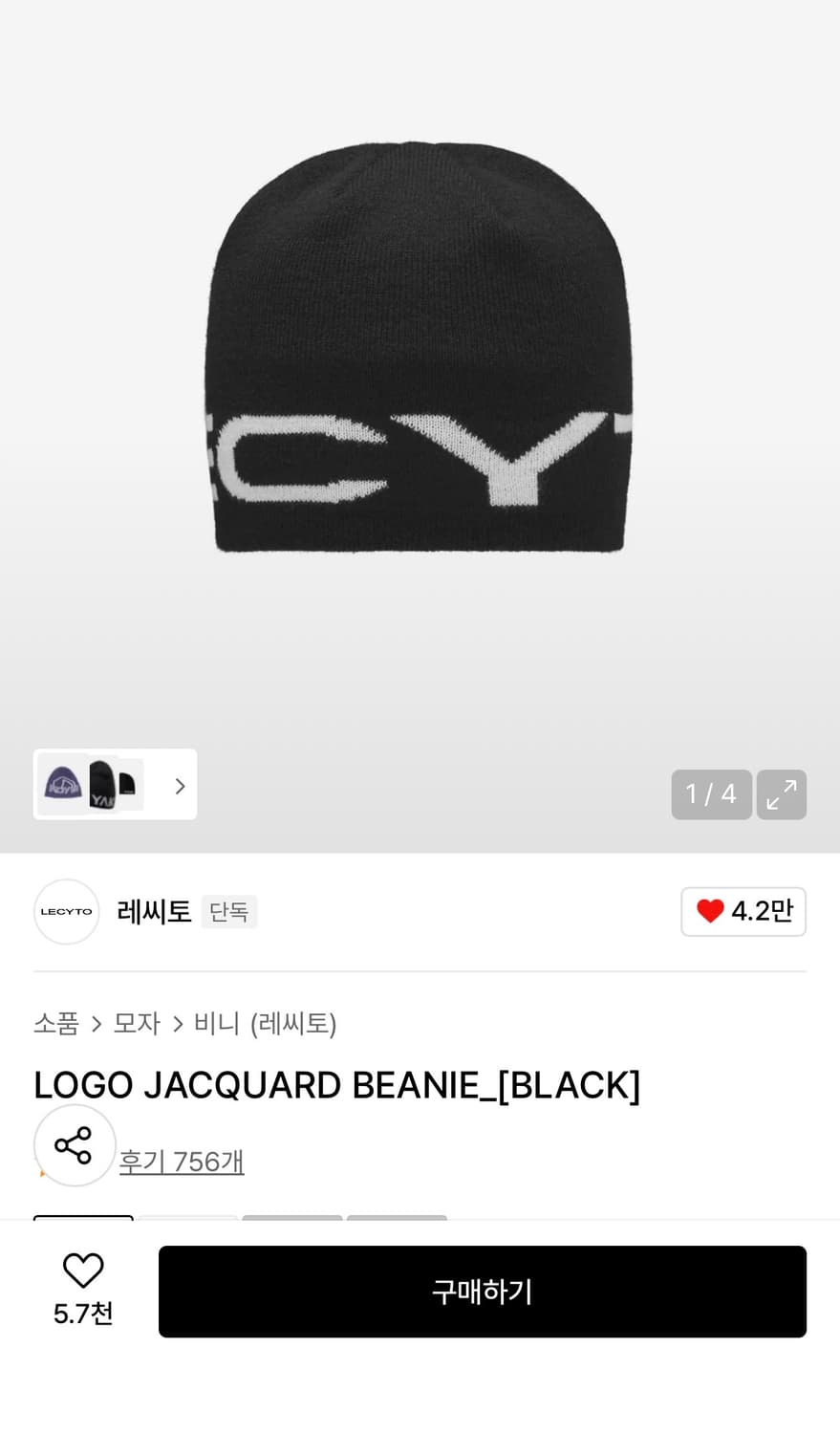Image resolution: width=840 pixels, height=1434 pixels.
Task: Tap the share icon below the product title
Action: [75, 1144]
